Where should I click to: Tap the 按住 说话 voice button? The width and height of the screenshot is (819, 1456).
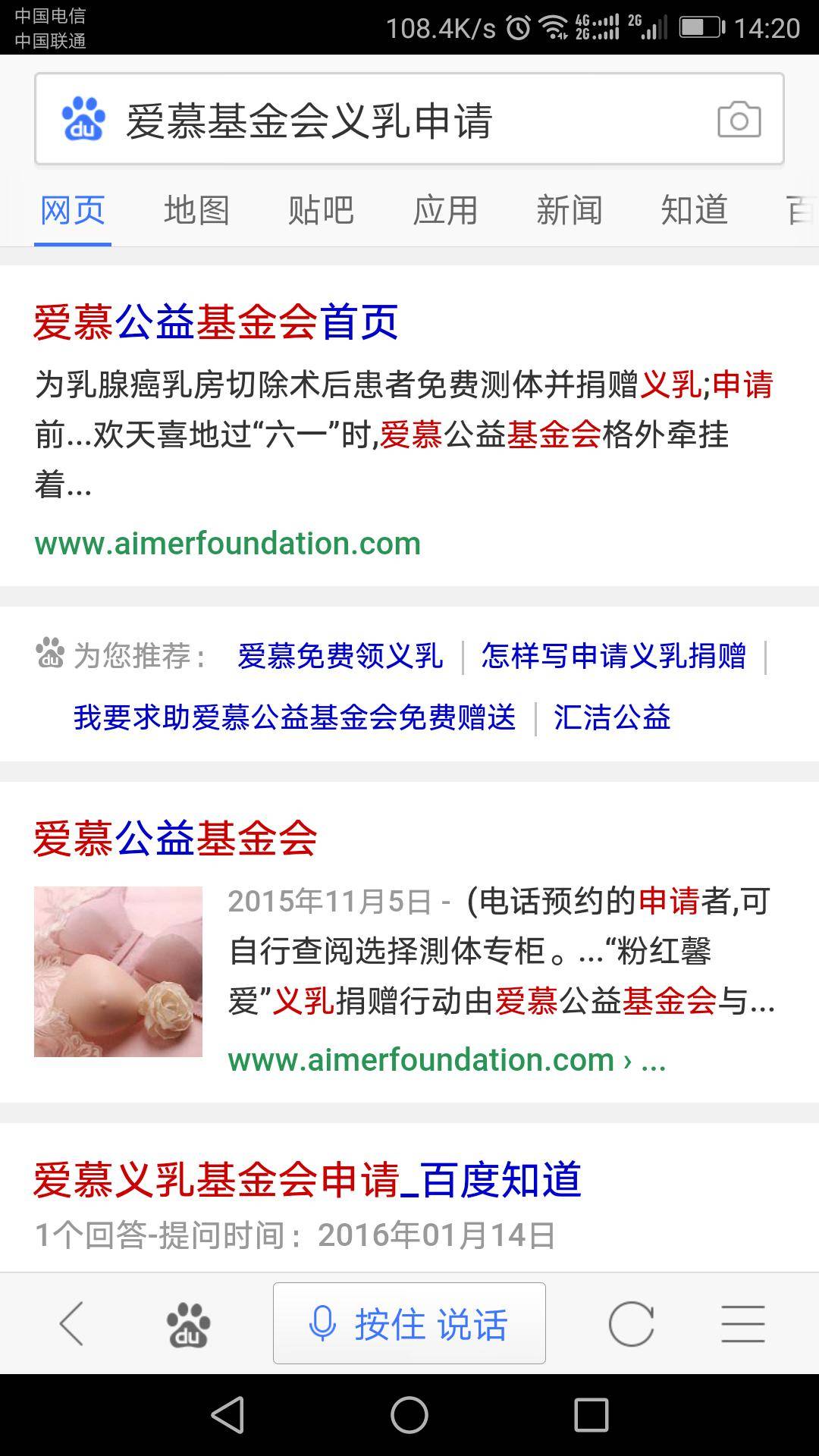coord(409,1324)
